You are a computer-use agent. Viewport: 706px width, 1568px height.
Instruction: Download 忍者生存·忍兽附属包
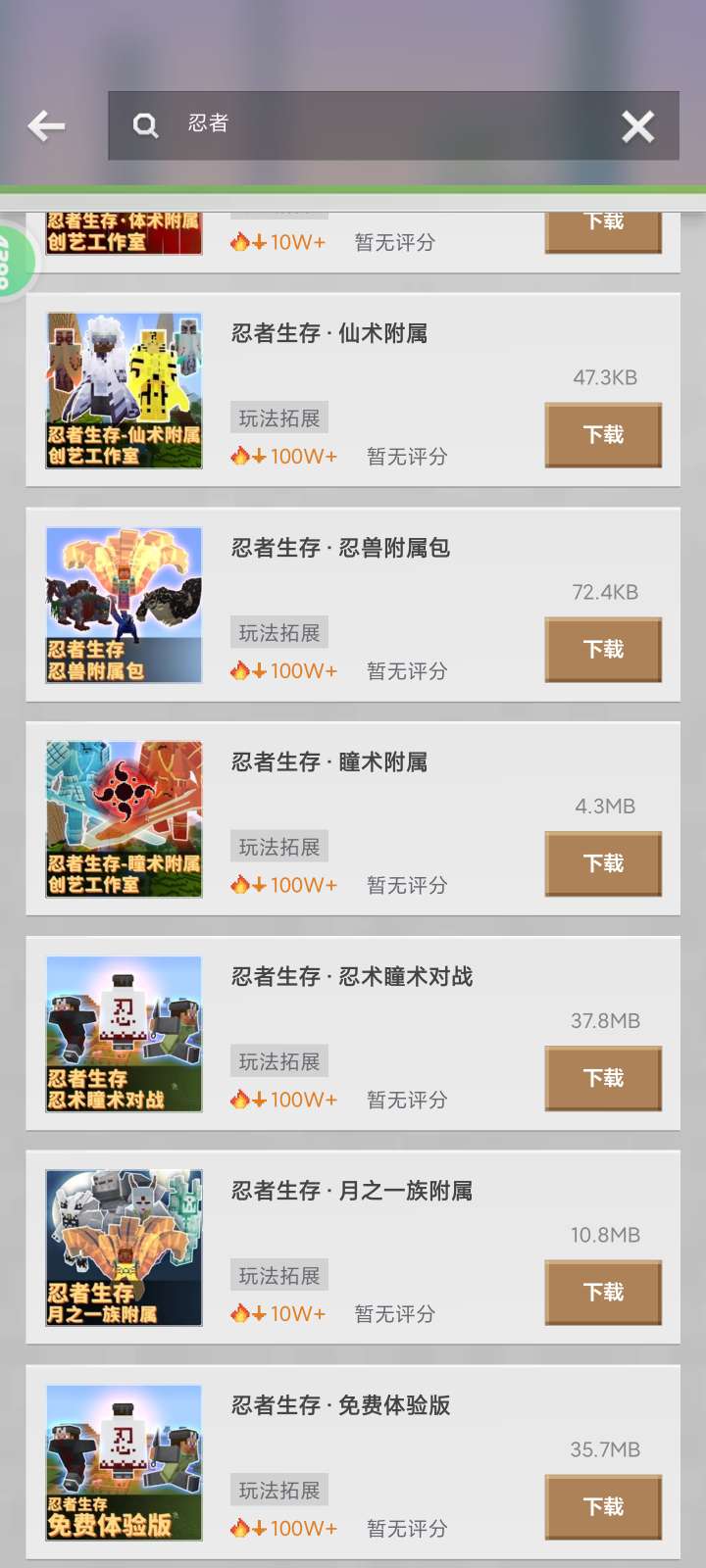[x=603, y=649]
